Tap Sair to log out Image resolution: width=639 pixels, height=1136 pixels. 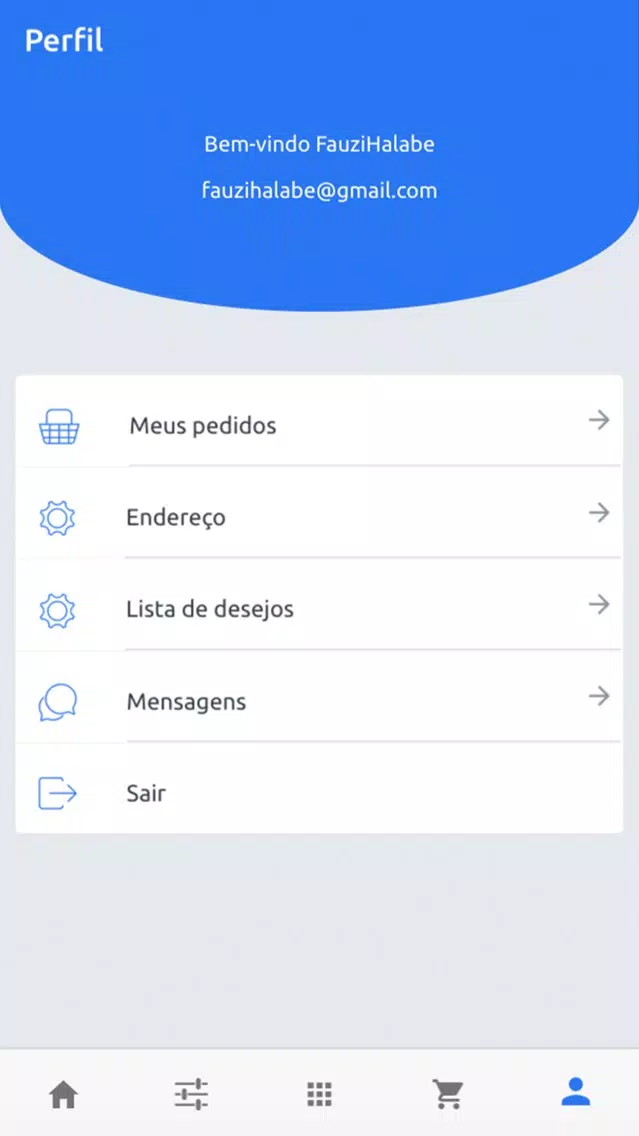pyautogui.click(x=319, y=788)
